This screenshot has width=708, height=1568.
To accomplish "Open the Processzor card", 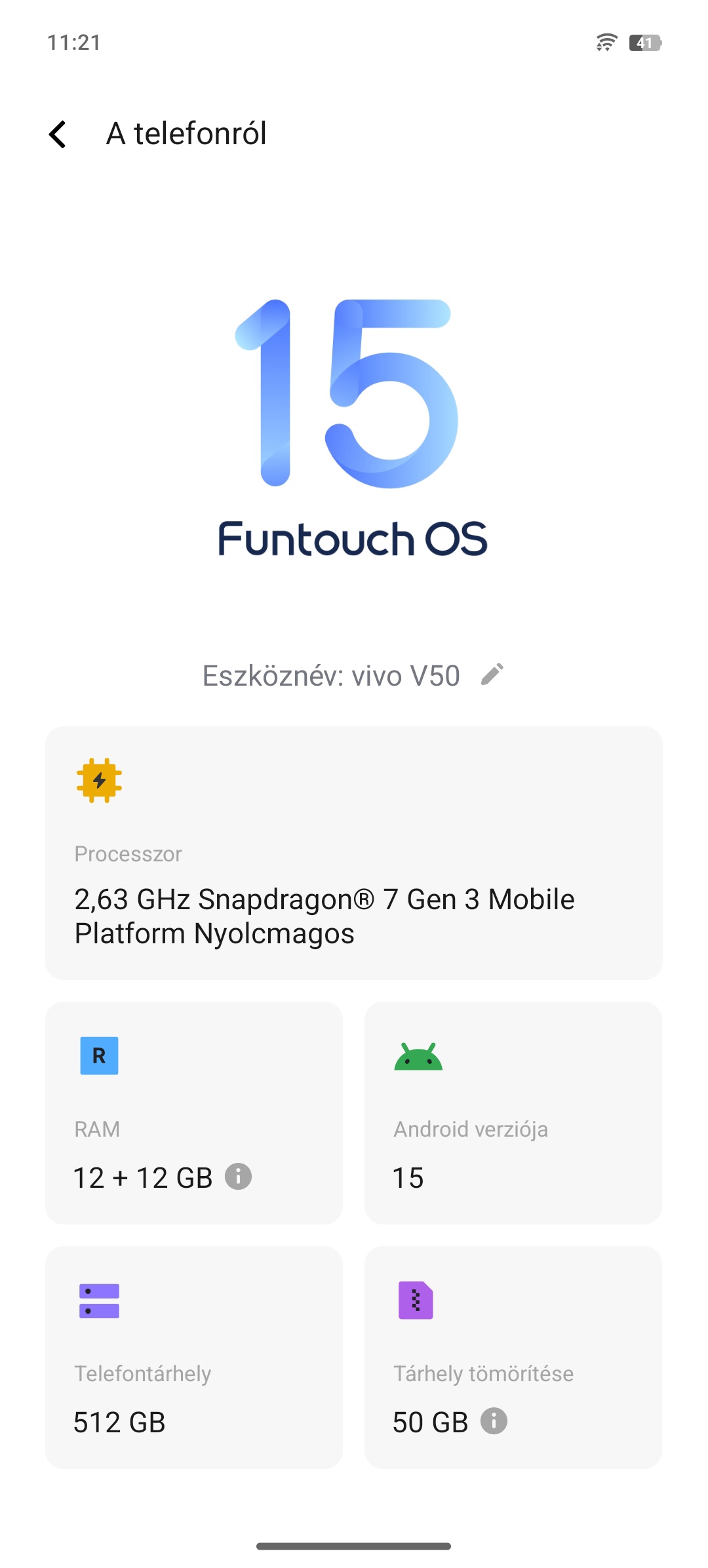I will (x=353, y=853).
